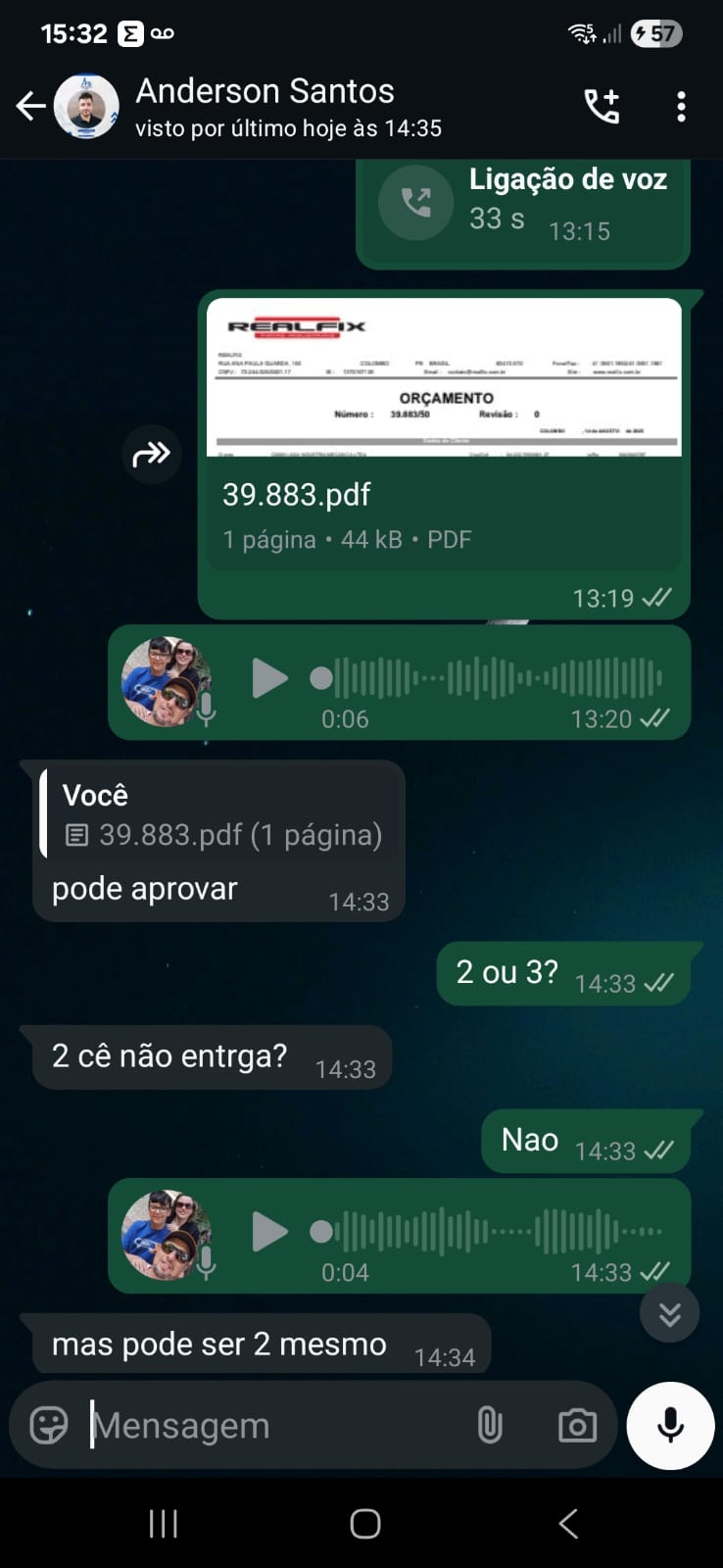Record a voice message with the microphone
This screenshot has width=723, height=1568.
pyautogui.click(x=670, y=1425)
